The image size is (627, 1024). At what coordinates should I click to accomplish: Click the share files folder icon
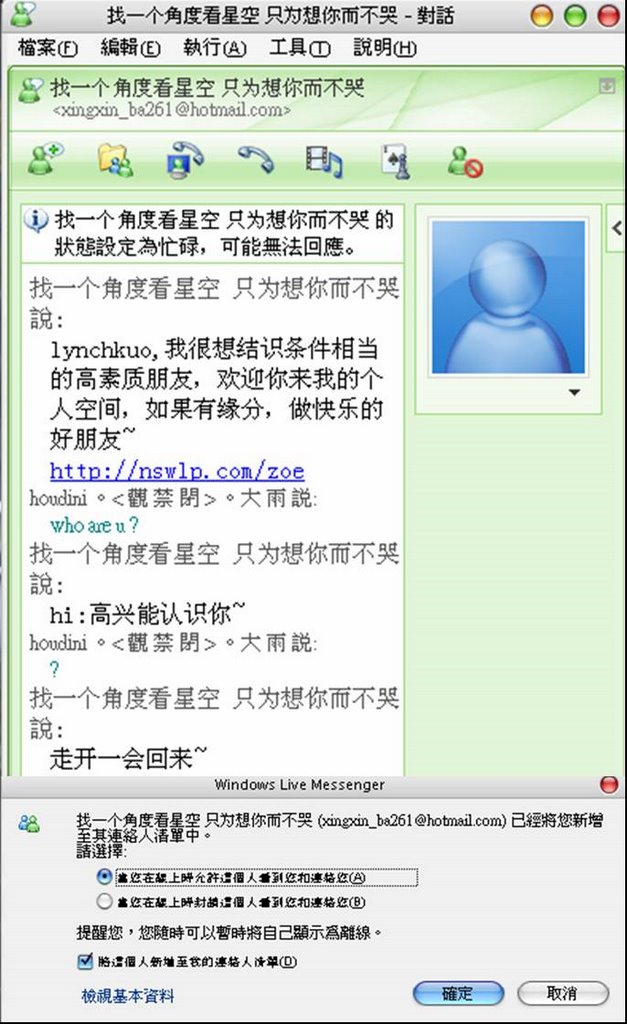click(x=116, y=160)
